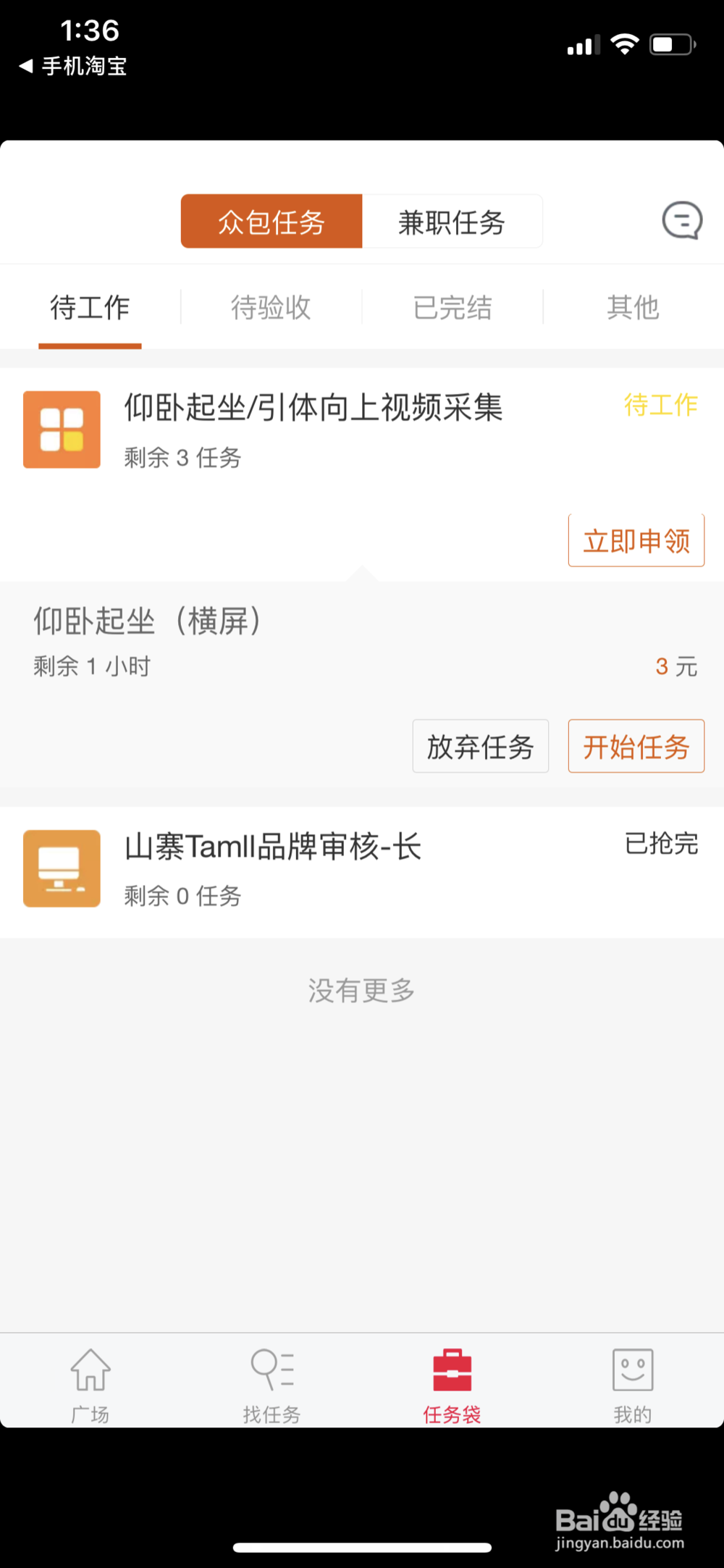Click 立即申领 to claim the task
The width and height of the screenshot is (724, 1568).
[636, 540]
